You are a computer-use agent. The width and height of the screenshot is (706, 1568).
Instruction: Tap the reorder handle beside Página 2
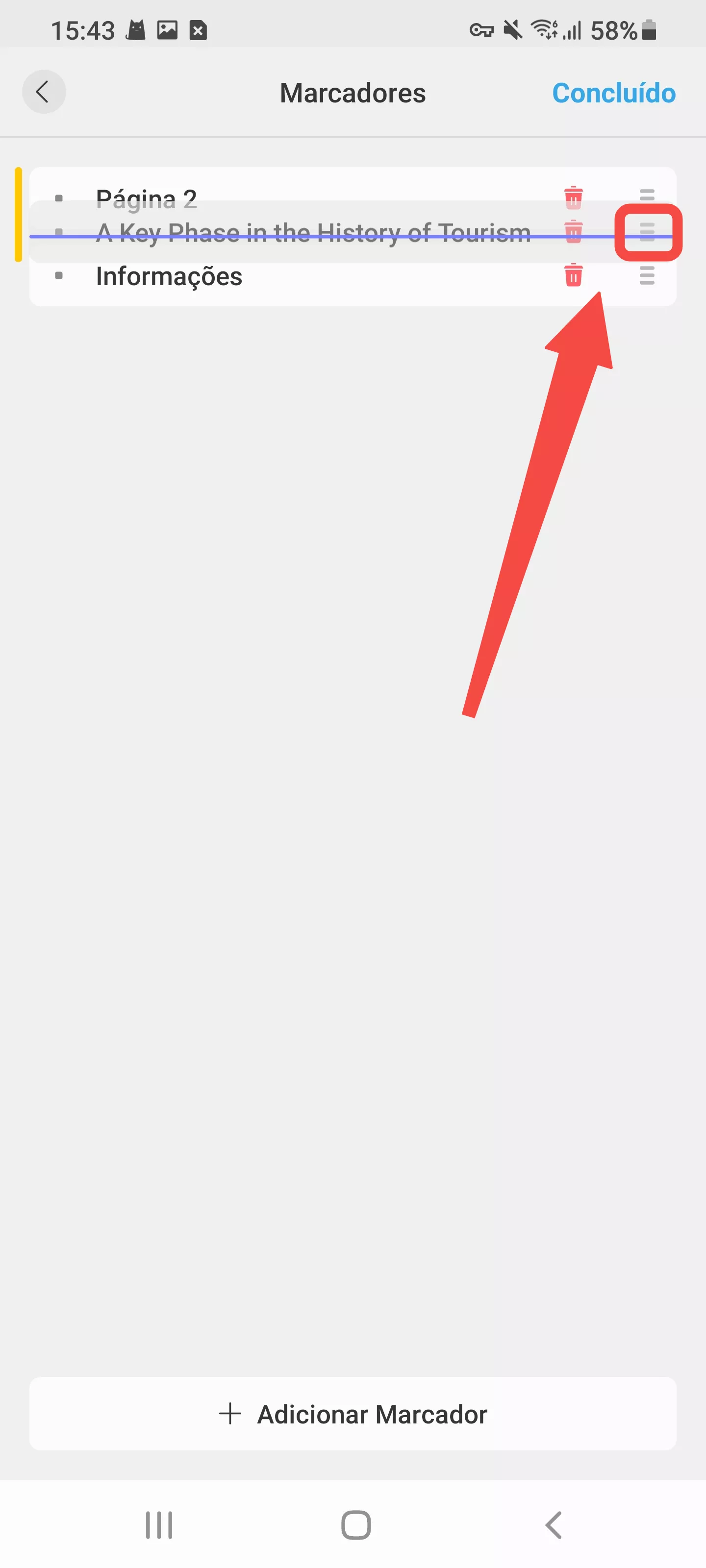[646, 194]
